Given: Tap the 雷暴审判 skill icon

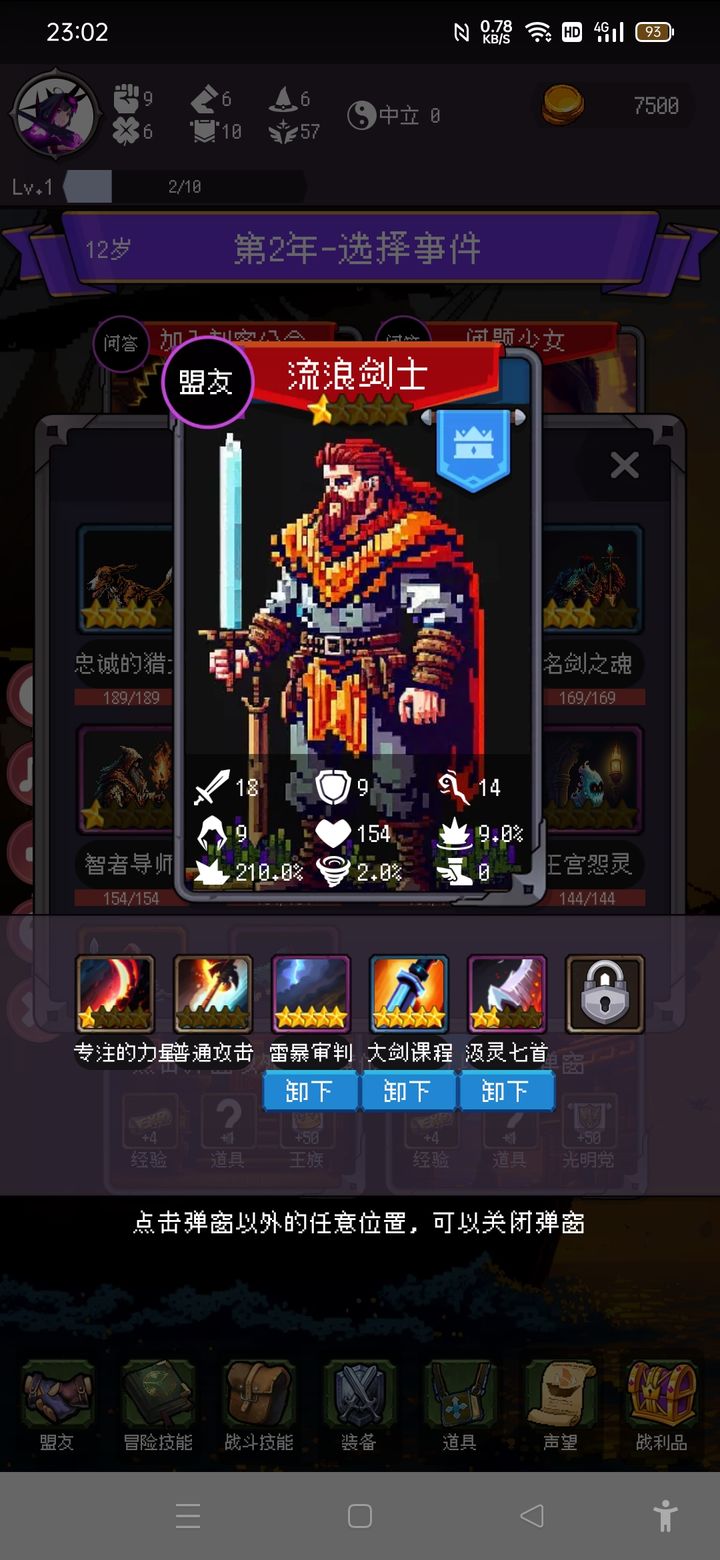Looking at the screenshot, I should 311,994.
